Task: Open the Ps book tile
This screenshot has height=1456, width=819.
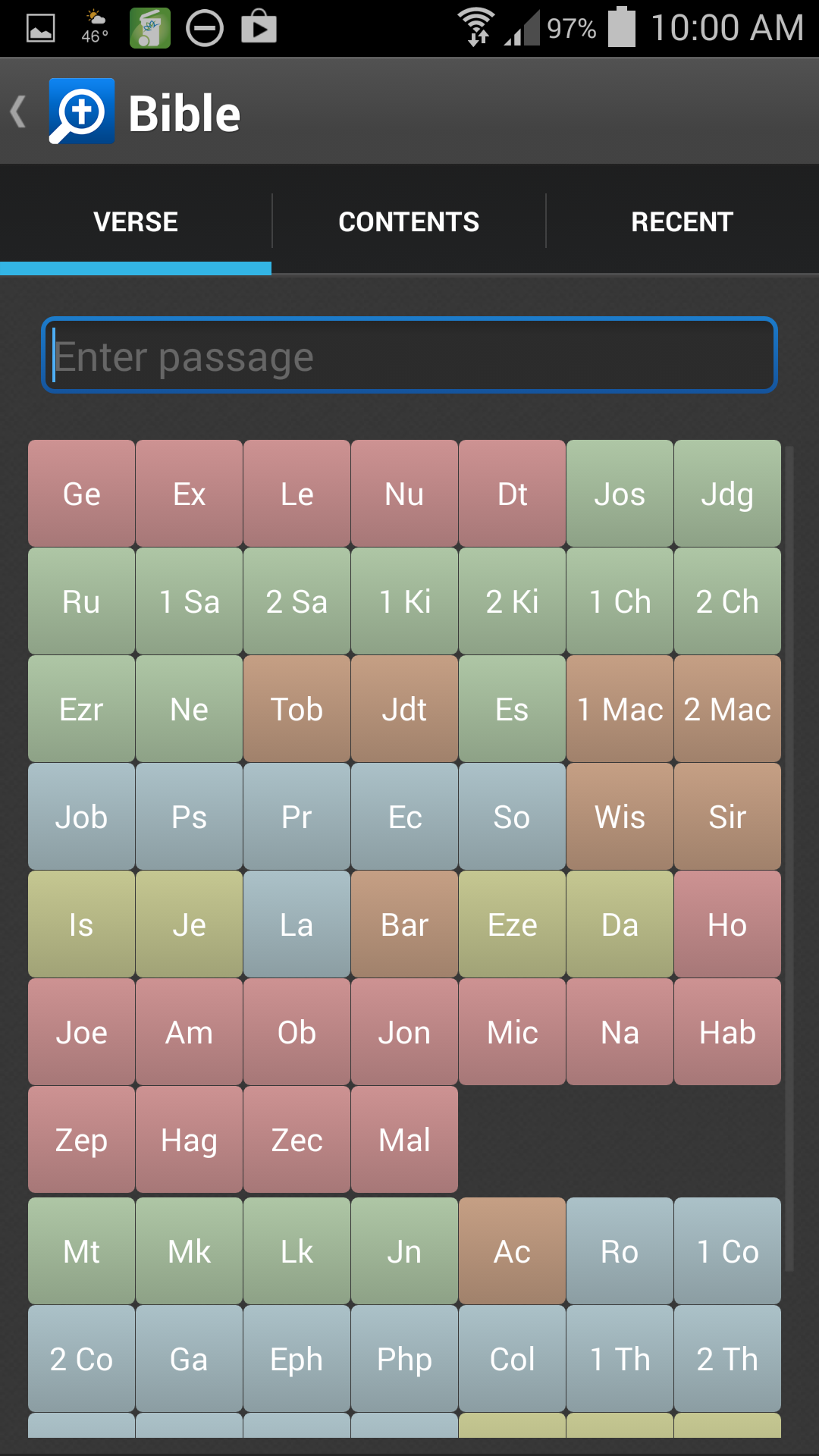Action: [190, 817]
